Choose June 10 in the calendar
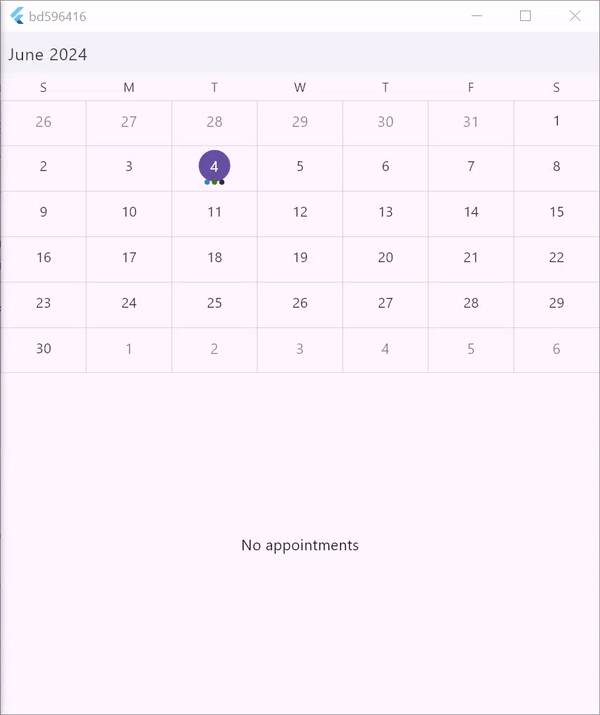 pyautogui.click(x=129, y=212)
